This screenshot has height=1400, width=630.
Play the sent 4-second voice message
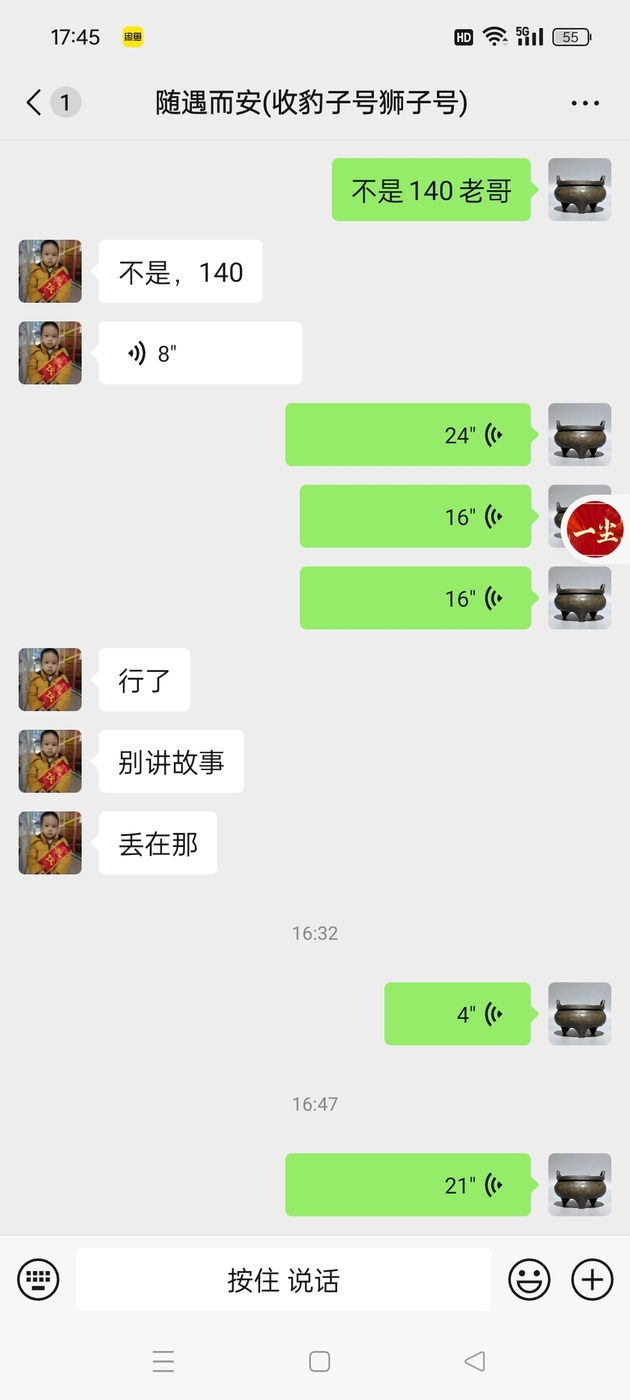(x=458, y=1014)
